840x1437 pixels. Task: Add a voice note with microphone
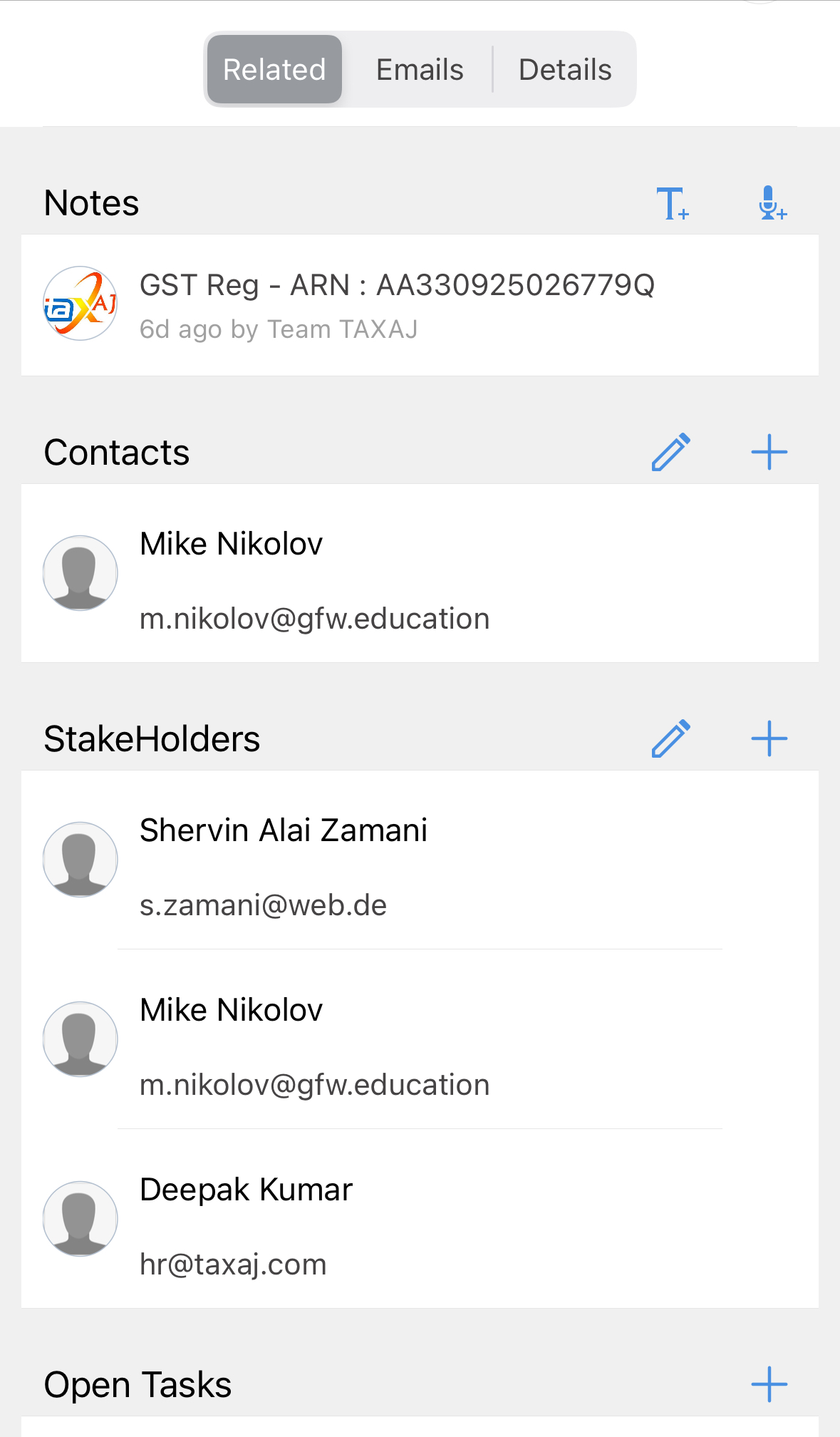click(x=772, y=203)
